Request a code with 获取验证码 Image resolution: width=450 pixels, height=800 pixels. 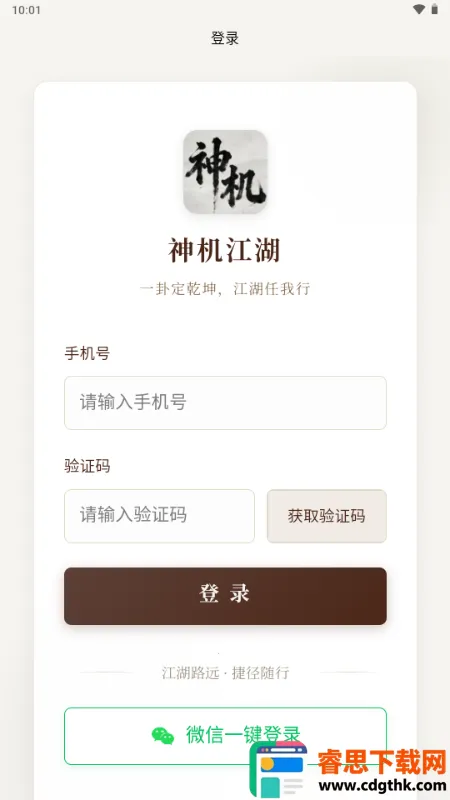(x=327, y=516)
